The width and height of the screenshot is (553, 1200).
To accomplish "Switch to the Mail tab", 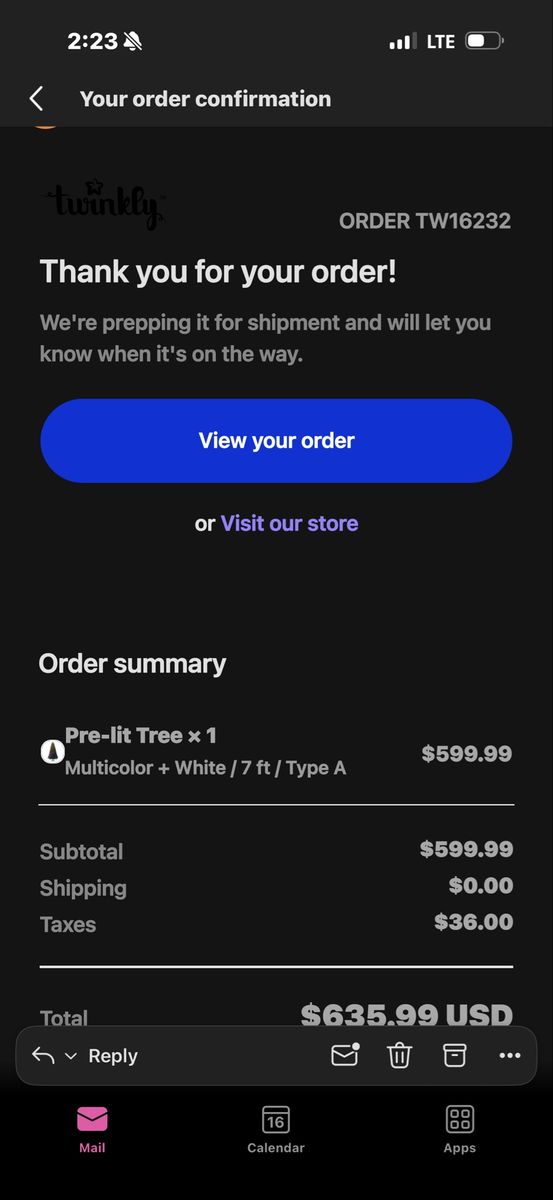I will (92, 1130).
